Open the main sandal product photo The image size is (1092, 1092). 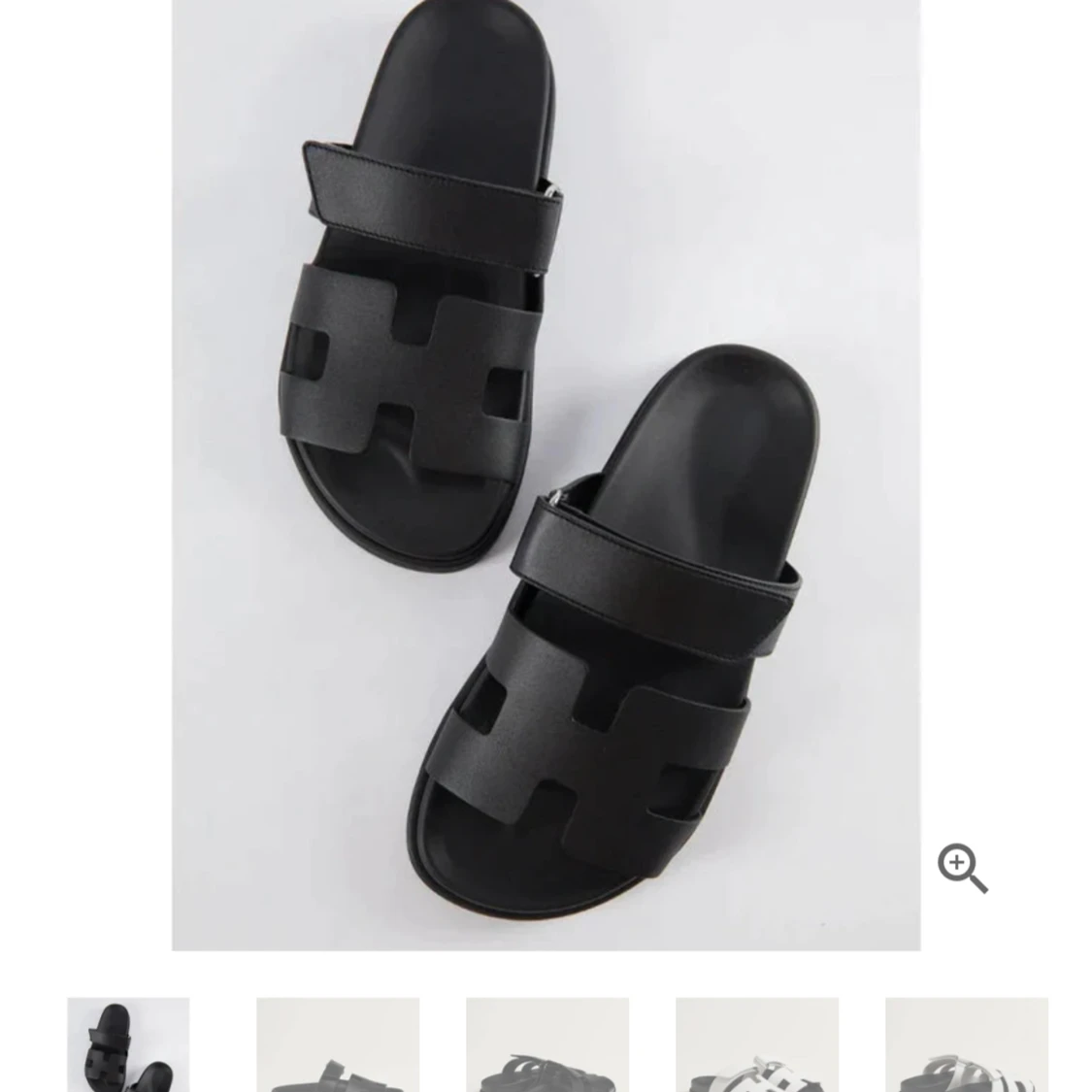[546, 474]
